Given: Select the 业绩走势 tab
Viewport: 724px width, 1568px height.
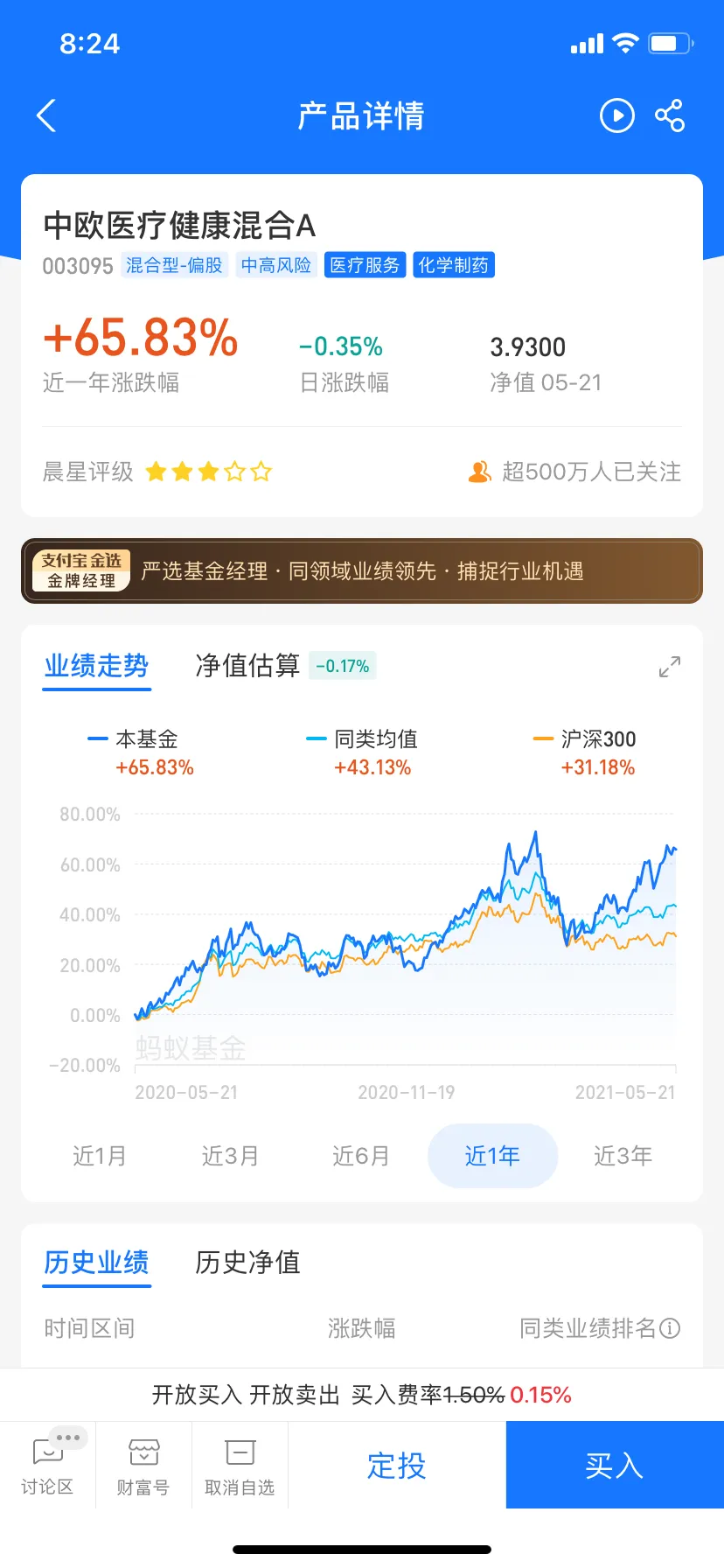Looking at the screenshot, I should click(96, 666).
